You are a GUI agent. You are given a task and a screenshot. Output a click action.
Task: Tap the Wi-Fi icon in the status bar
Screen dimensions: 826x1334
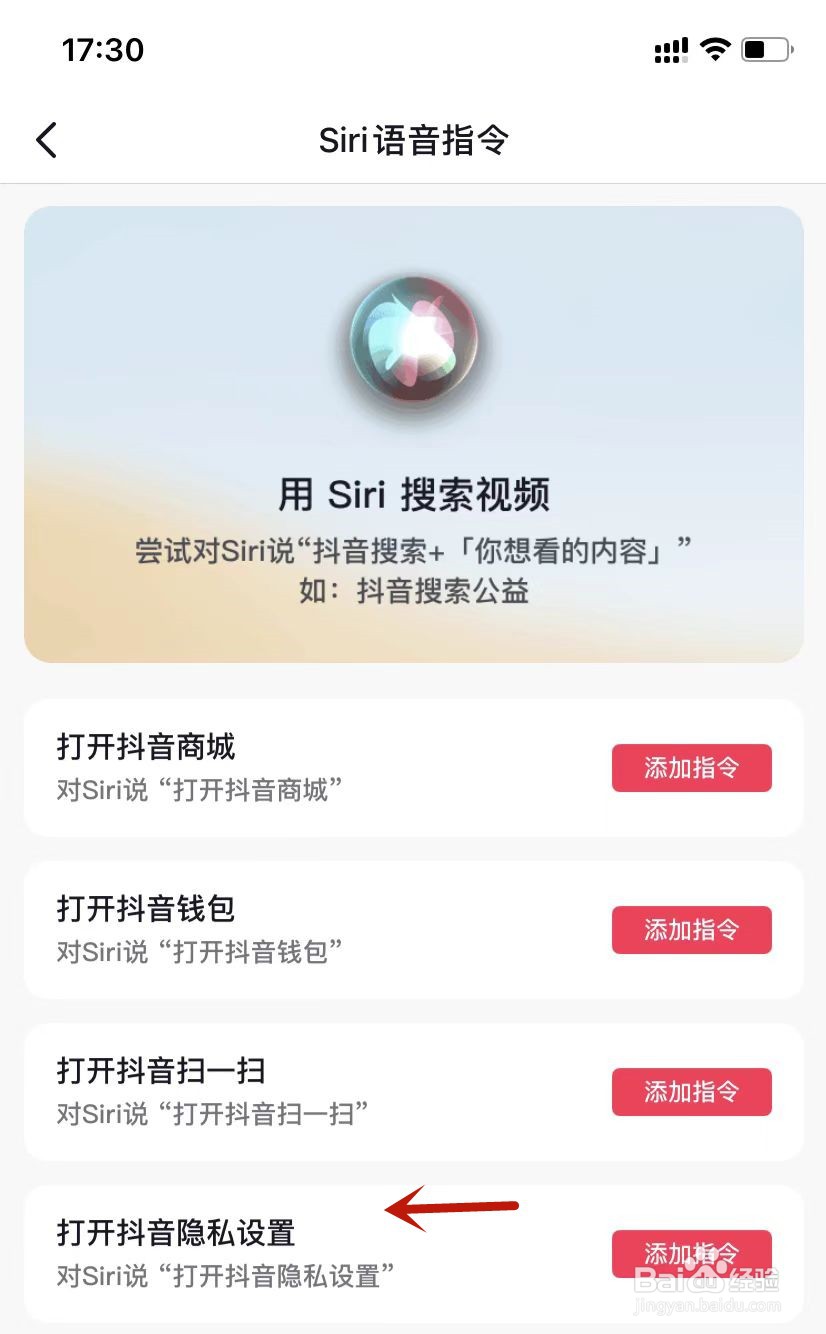click(715, 48)
